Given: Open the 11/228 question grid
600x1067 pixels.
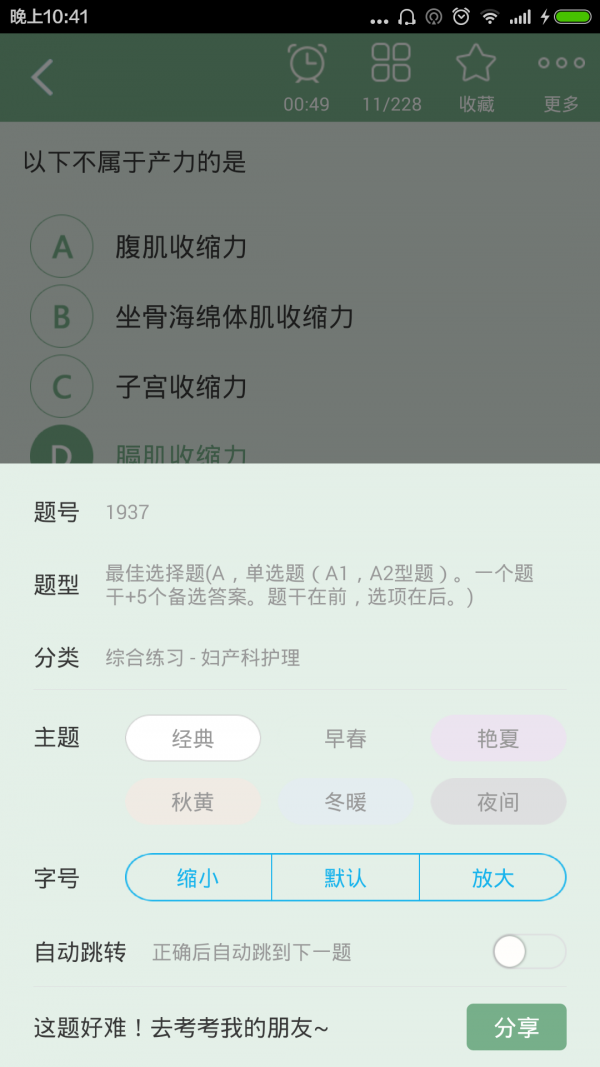Looking at the screenshot, I should click(391, 76).
